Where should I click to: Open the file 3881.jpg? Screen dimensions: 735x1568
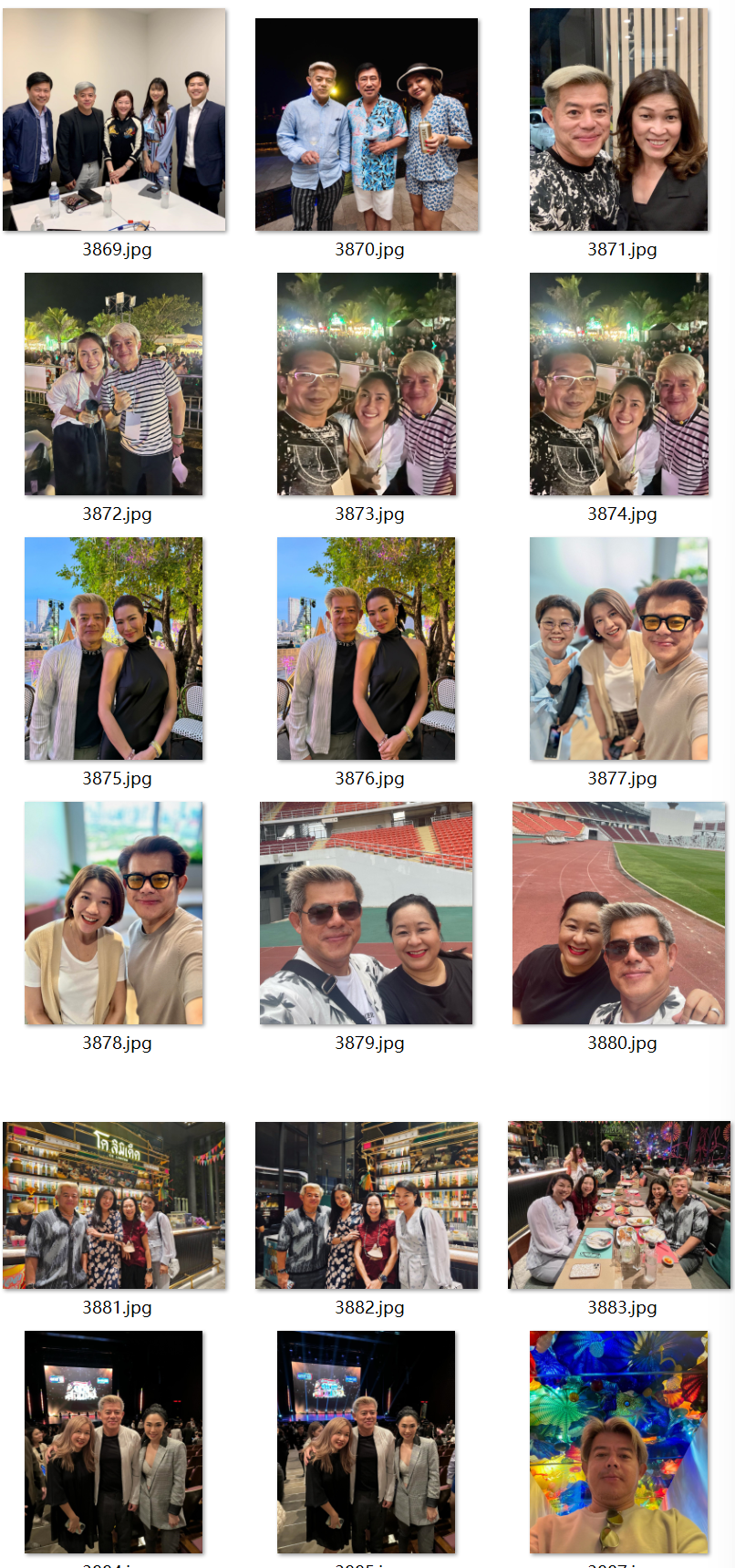point(114,1205)
